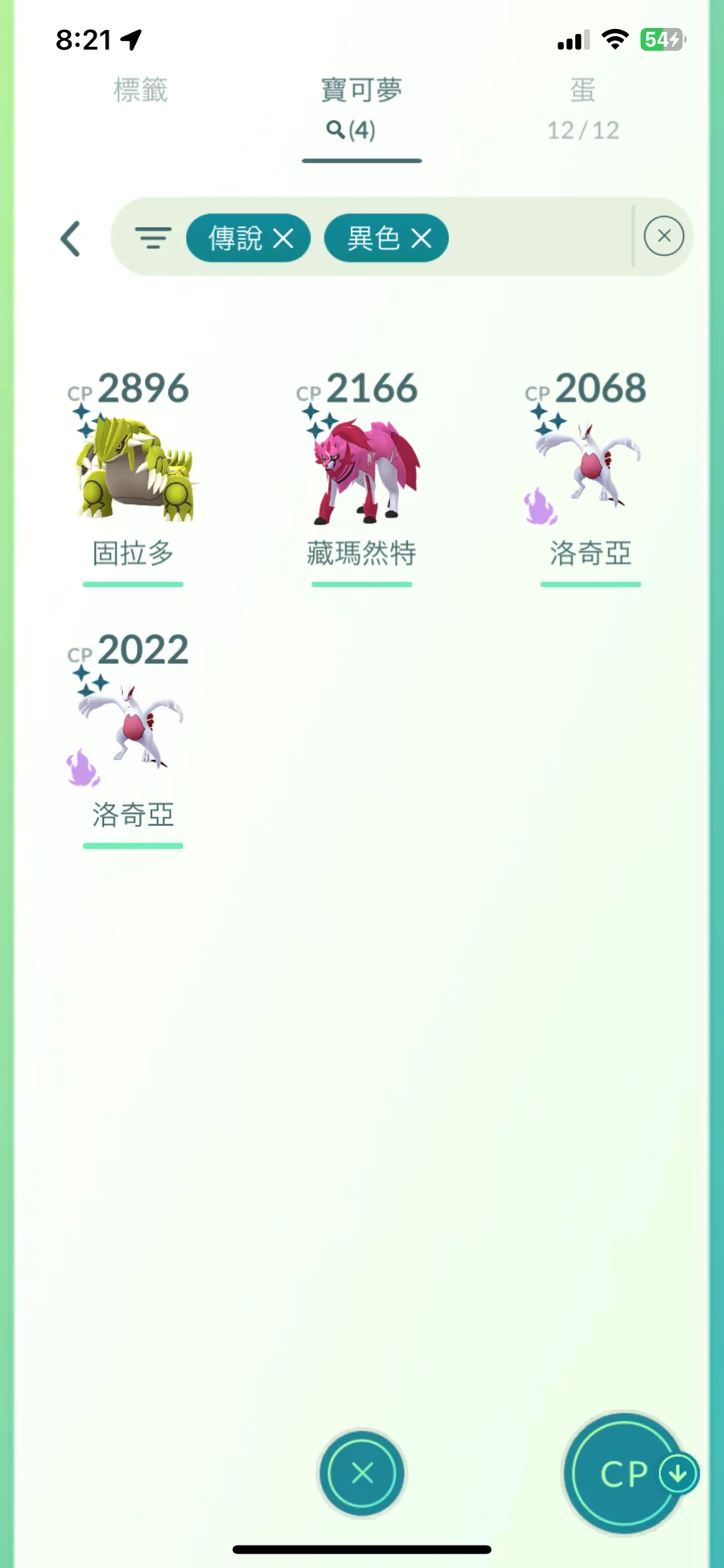Switch to the 蛋 tab
This screenshot has height=1568, width=724.
click(x=583, y=106)
